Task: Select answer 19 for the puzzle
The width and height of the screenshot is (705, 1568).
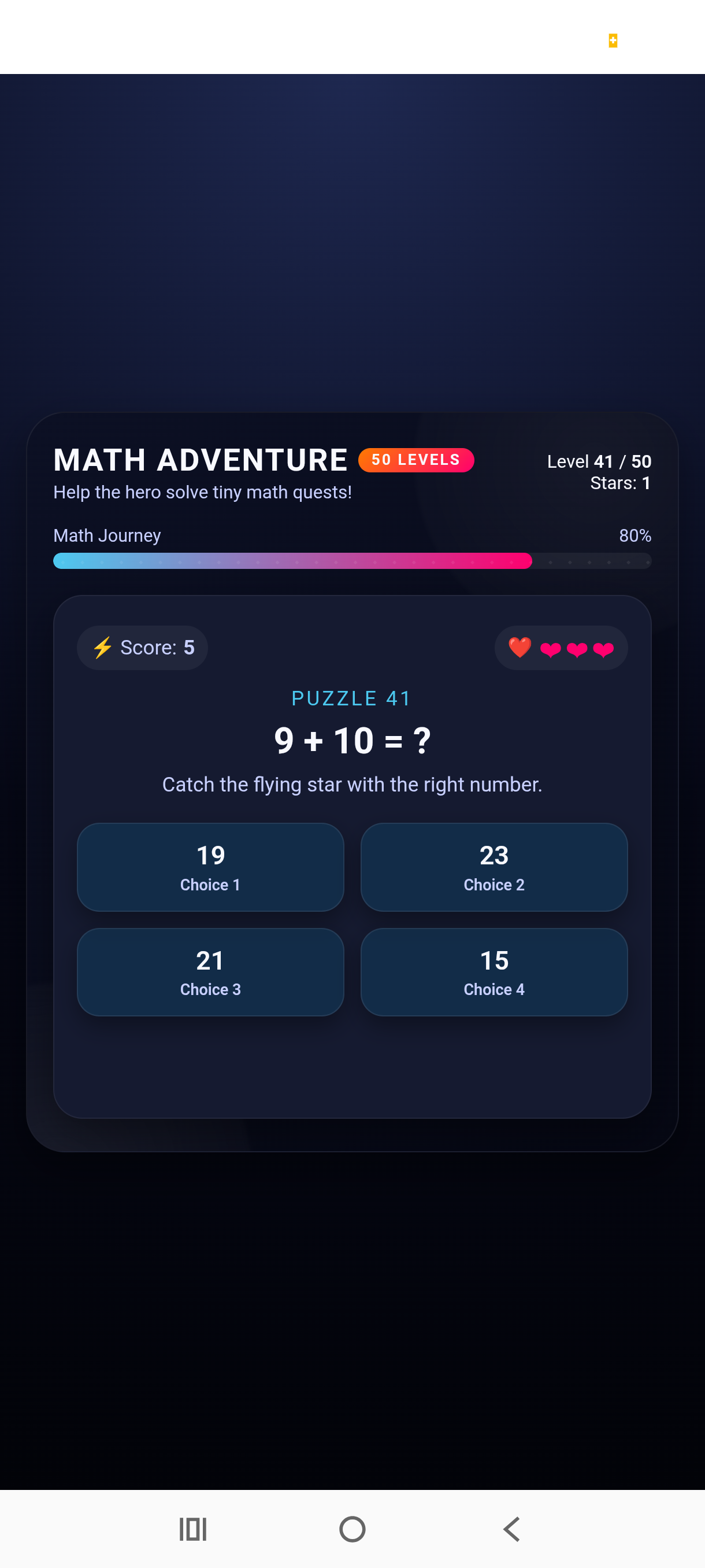Action: (210, 867)
